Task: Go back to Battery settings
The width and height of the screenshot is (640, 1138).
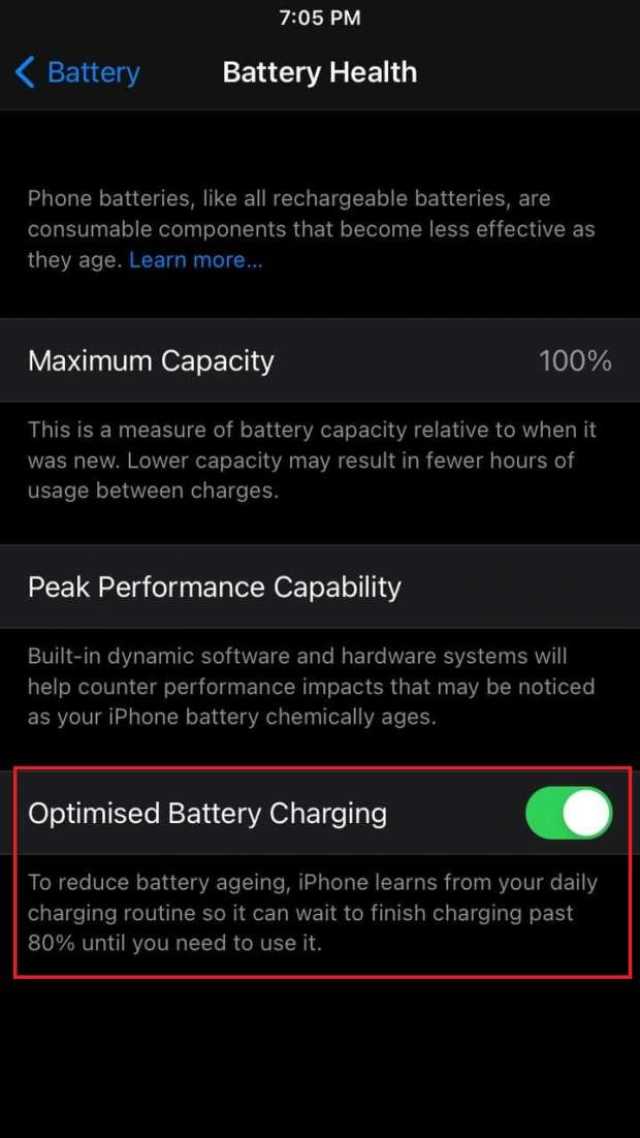Action: pyautogui.click(x=77, y=73)
